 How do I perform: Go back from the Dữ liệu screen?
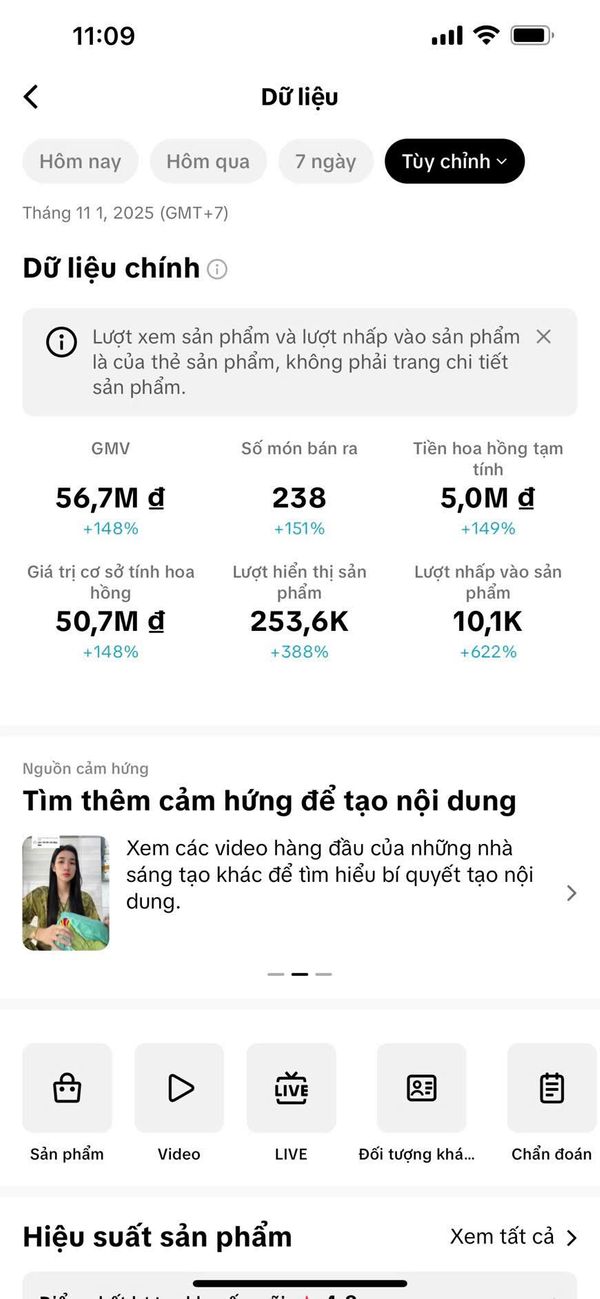tap(31, 97)
